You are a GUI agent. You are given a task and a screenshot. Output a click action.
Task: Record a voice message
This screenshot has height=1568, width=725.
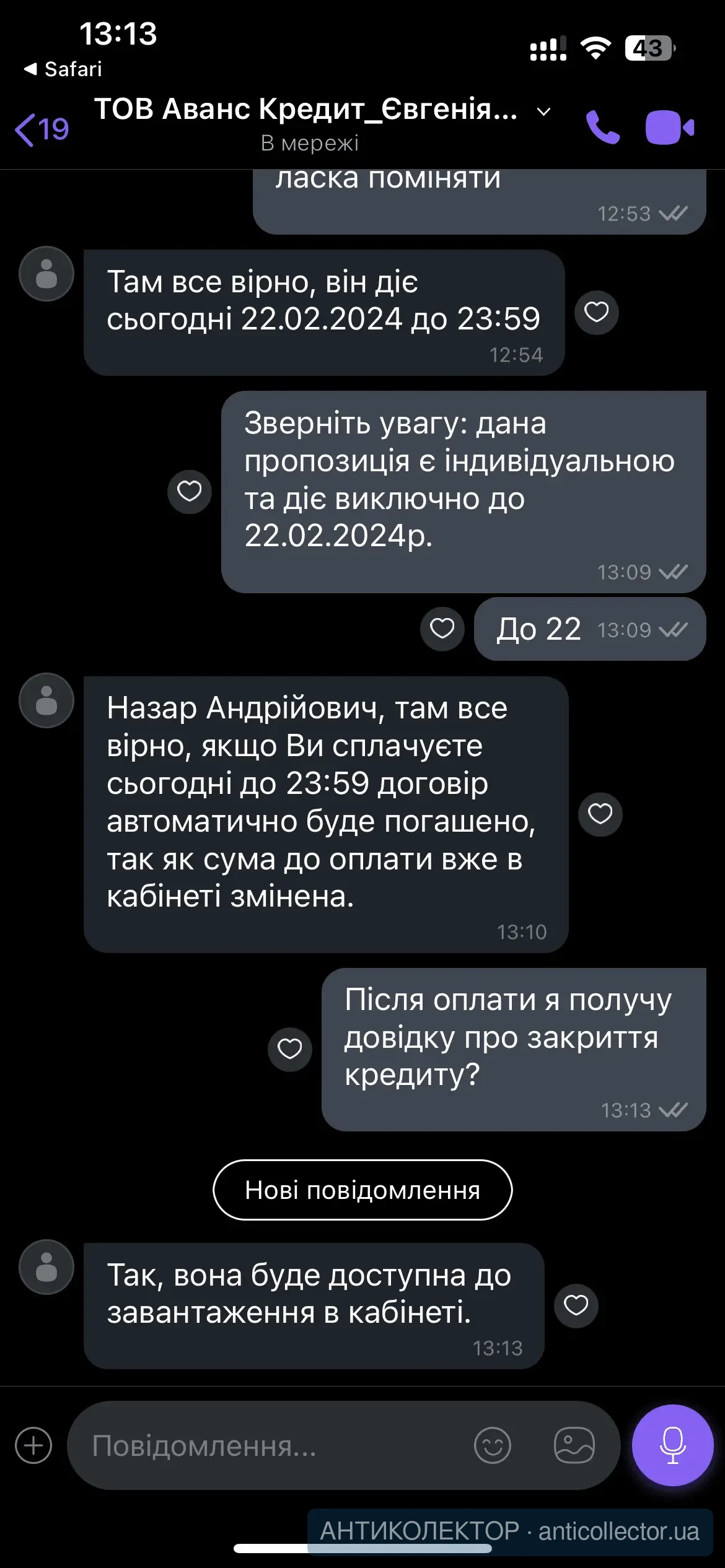pos(672,1445)
